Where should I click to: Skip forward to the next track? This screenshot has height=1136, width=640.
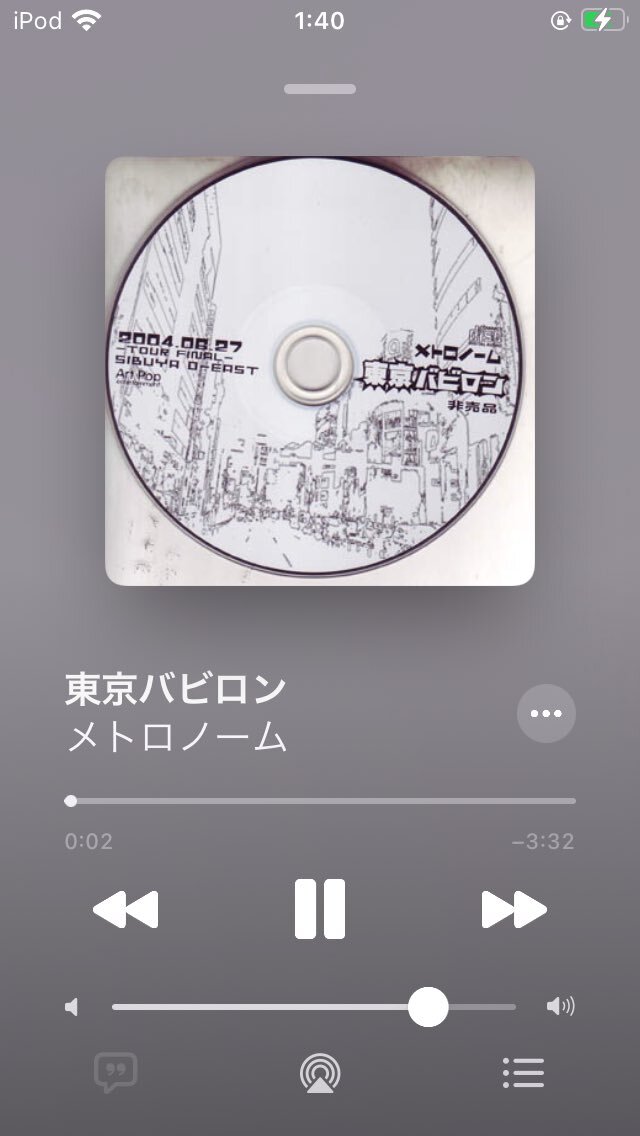pos(514,909)
